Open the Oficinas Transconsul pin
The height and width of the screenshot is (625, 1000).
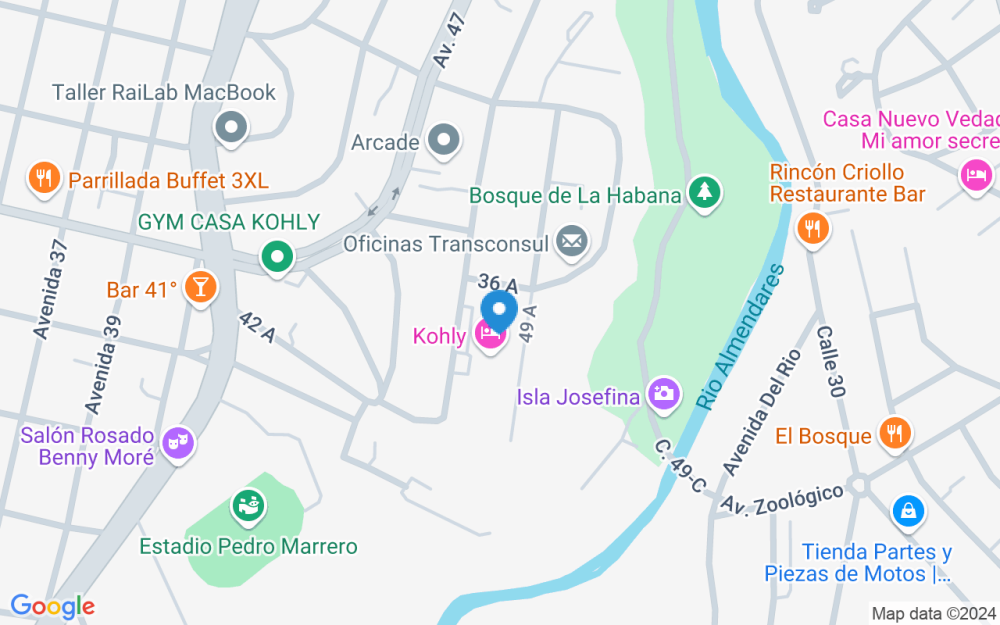point(571,242)
